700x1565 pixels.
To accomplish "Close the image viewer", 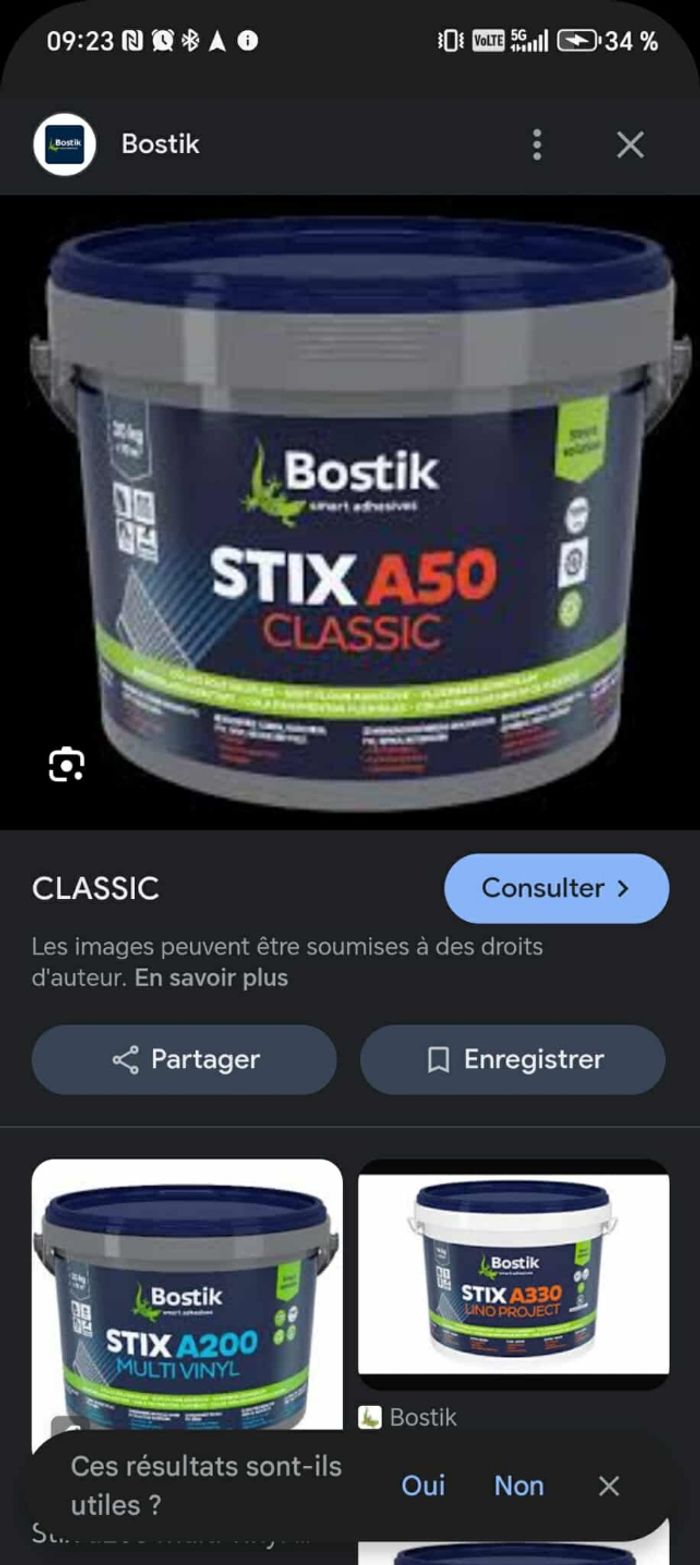I will [630, 145].
